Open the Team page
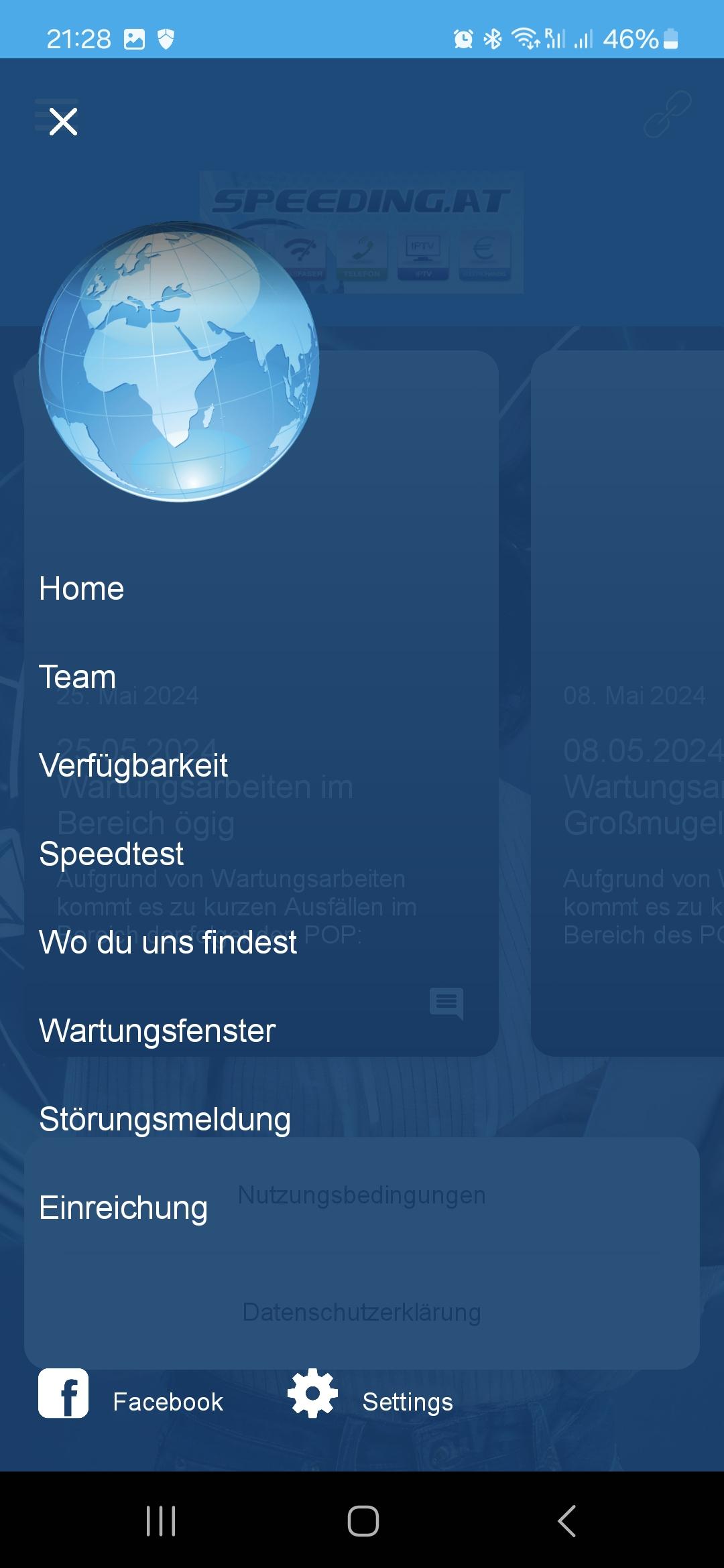 pos(78,677)
